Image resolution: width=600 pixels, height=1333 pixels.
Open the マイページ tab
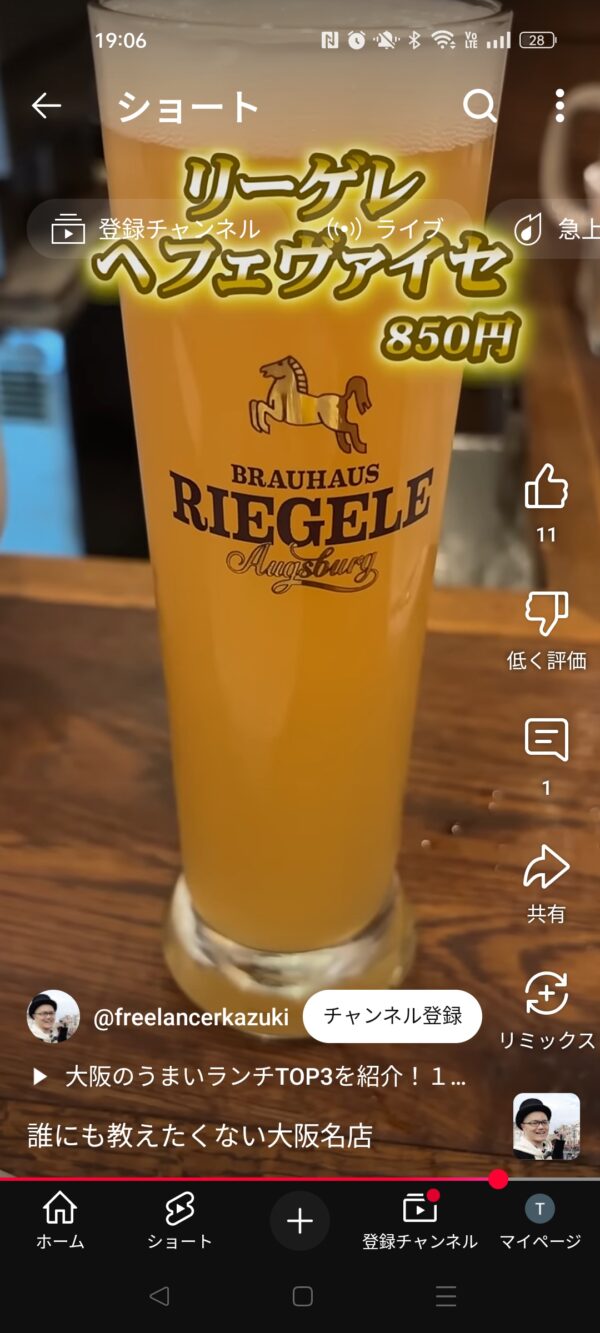(540, 1220)
